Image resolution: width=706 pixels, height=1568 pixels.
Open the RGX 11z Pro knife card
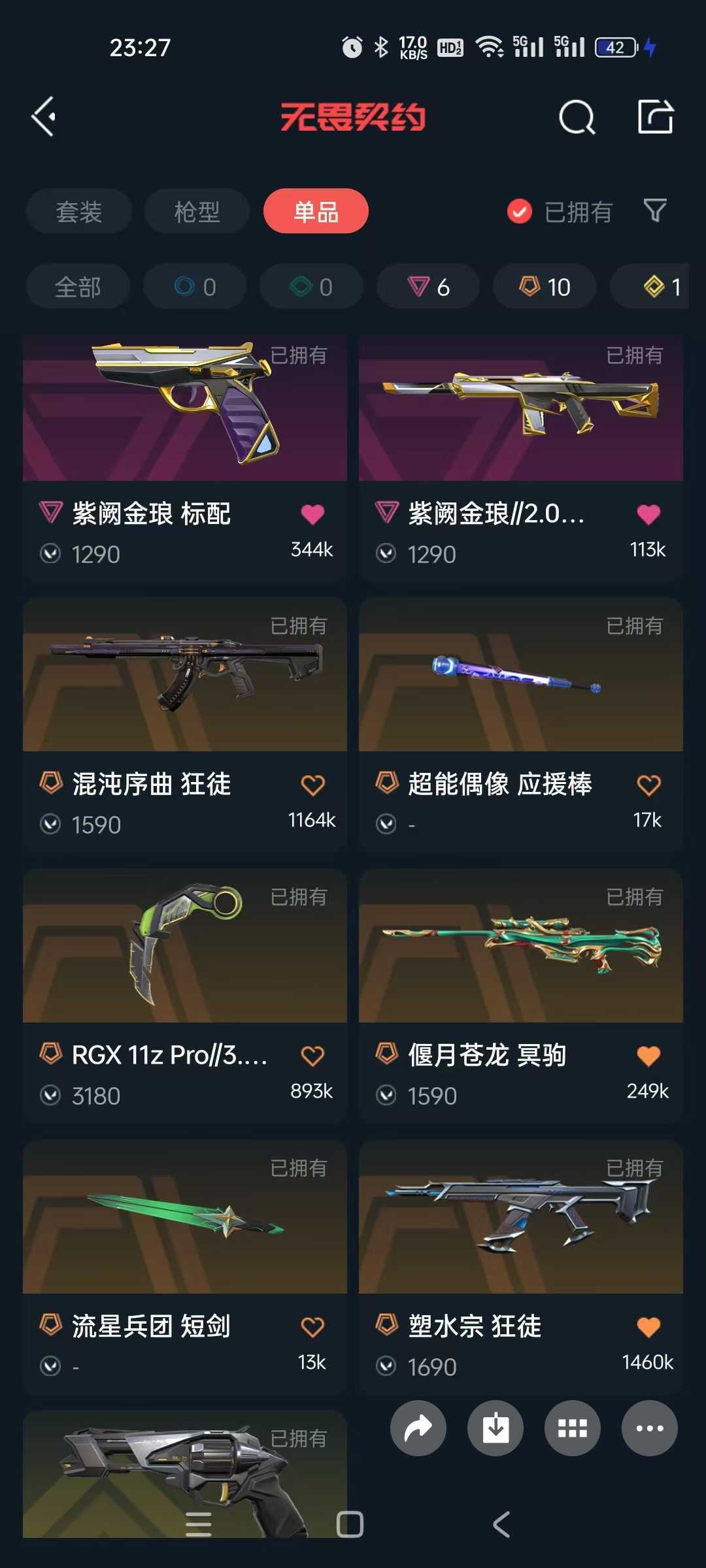click(x=185, y=996)
